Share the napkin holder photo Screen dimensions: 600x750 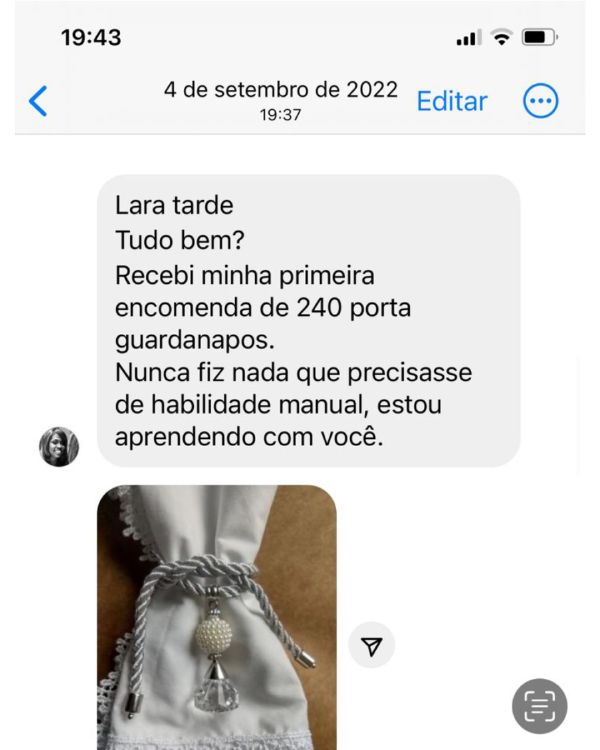point(372,646)
